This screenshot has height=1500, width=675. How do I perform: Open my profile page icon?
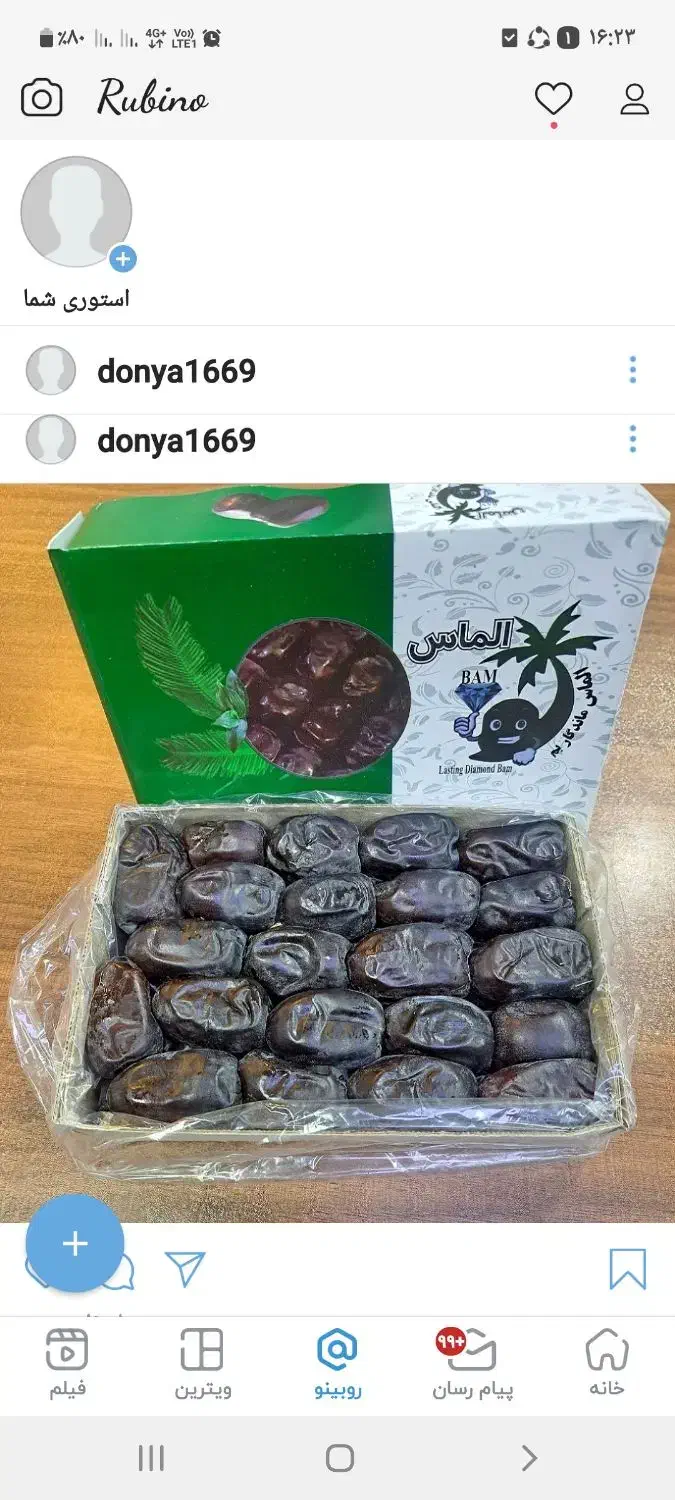point(635,99)
